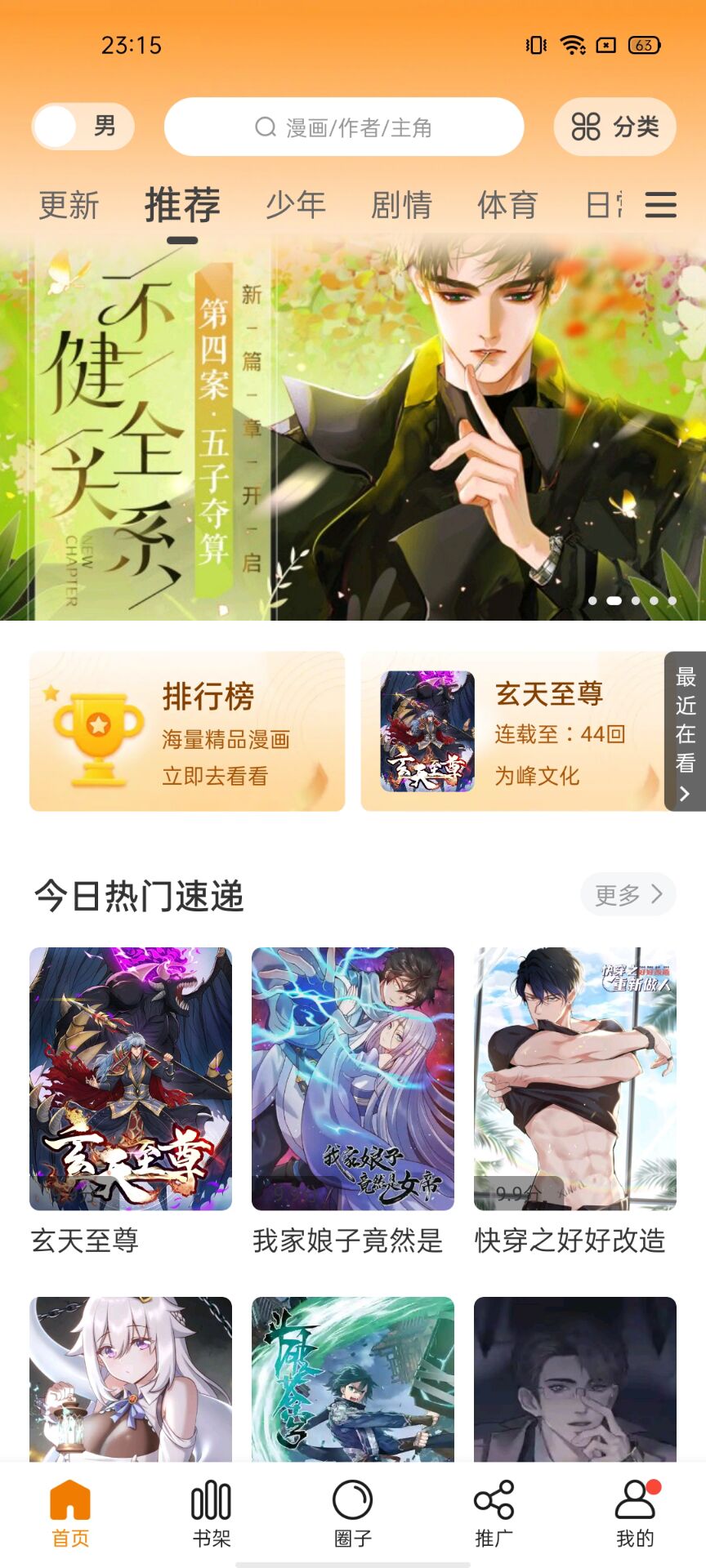This screenshot has width=706, height=1568.
Task: Open the 玄天至尊 为峰文化 card
Action: pyautogui.click(x=511, y=731)
